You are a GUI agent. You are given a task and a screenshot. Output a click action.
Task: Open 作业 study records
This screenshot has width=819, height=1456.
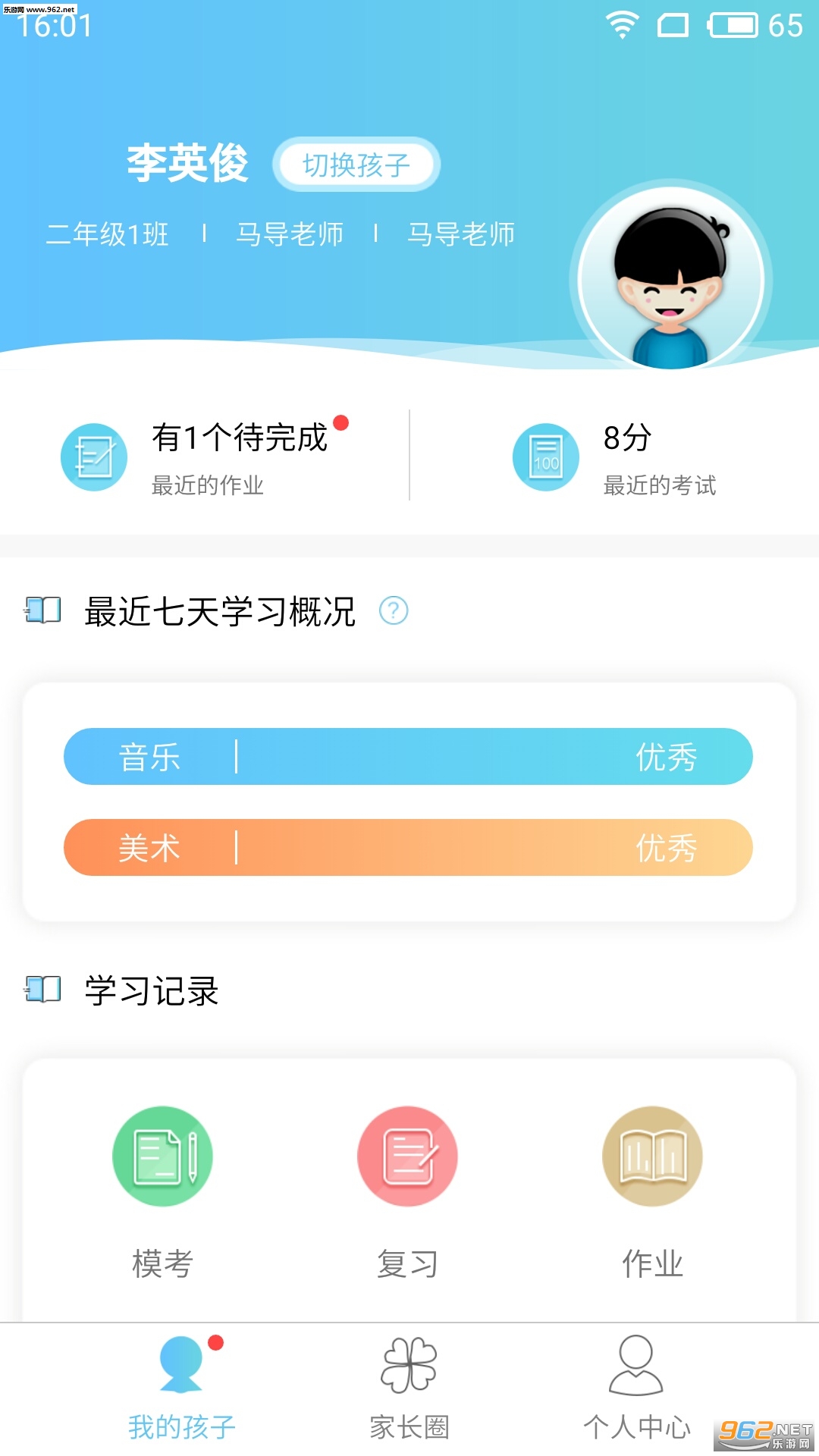pyautogui.click(x=652, y=1192)
